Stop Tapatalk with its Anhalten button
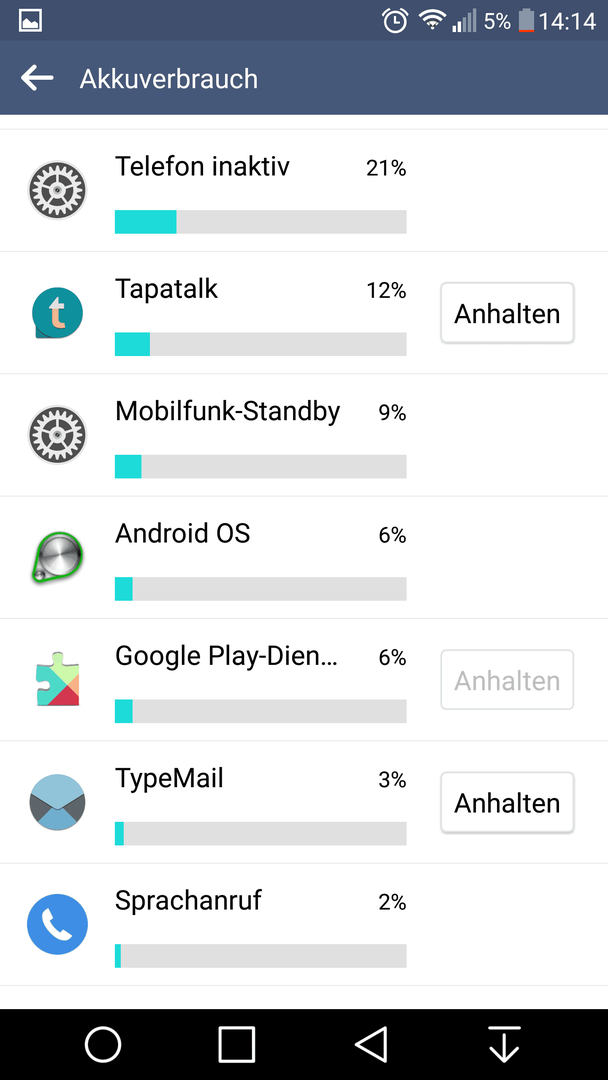608x1080 pixels. pos(507,313)
